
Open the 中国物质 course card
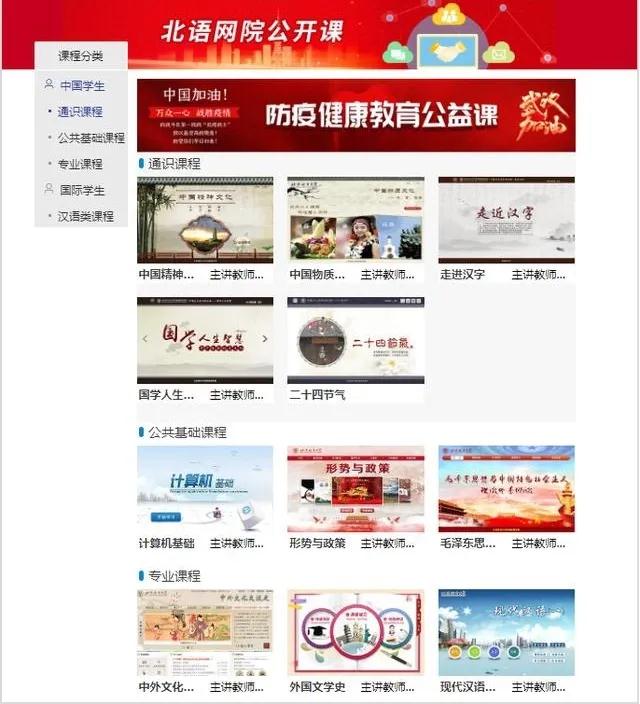coord(356,221)
